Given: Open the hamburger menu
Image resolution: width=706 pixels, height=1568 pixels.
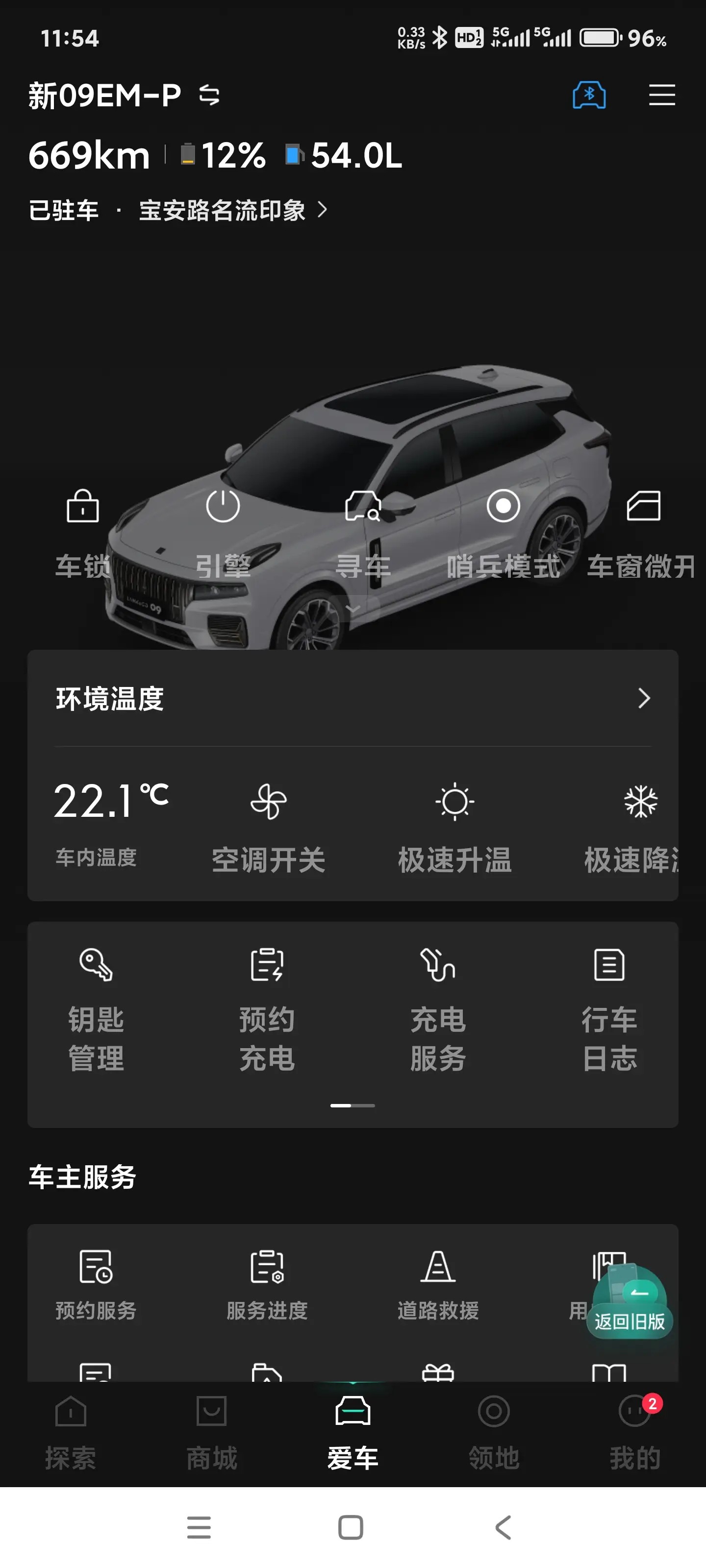Looking at the screenshot, I should click(661, 96).
